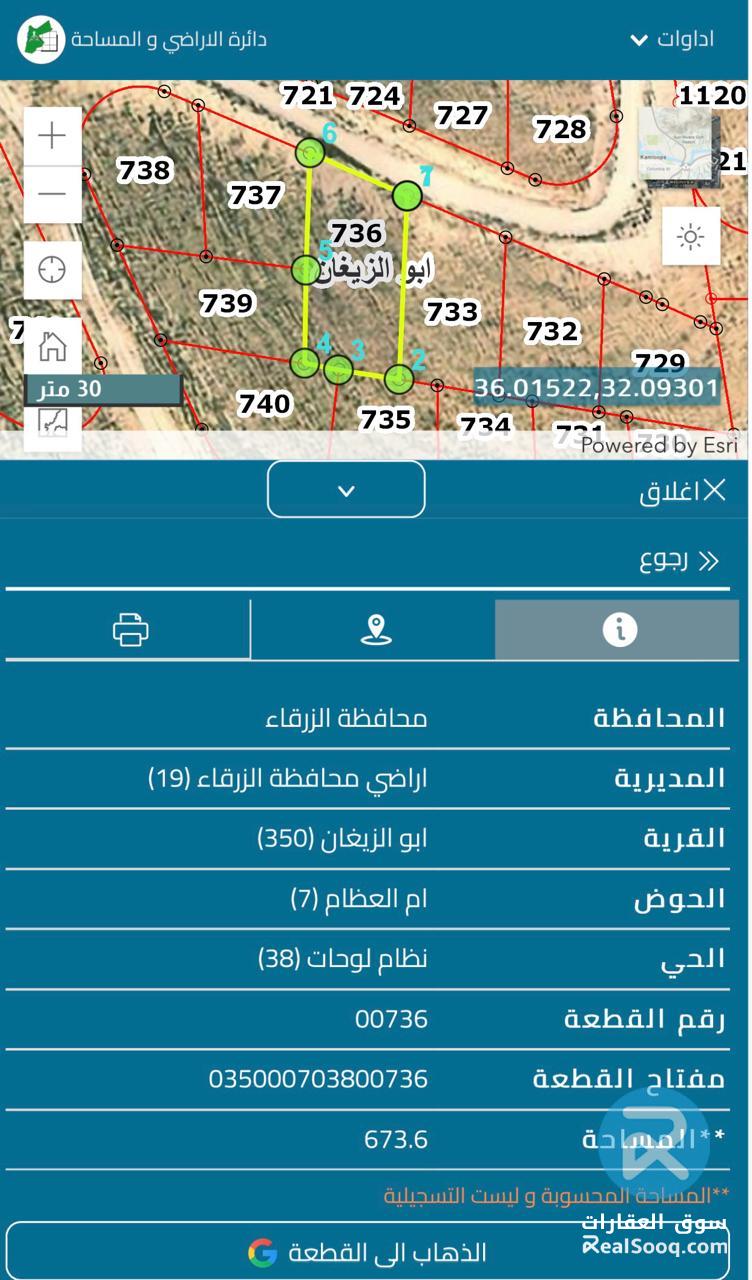Collapse the panel with the chevron-down button
This screenshot has height=1280, width=752.
click(x=346, y=490)
